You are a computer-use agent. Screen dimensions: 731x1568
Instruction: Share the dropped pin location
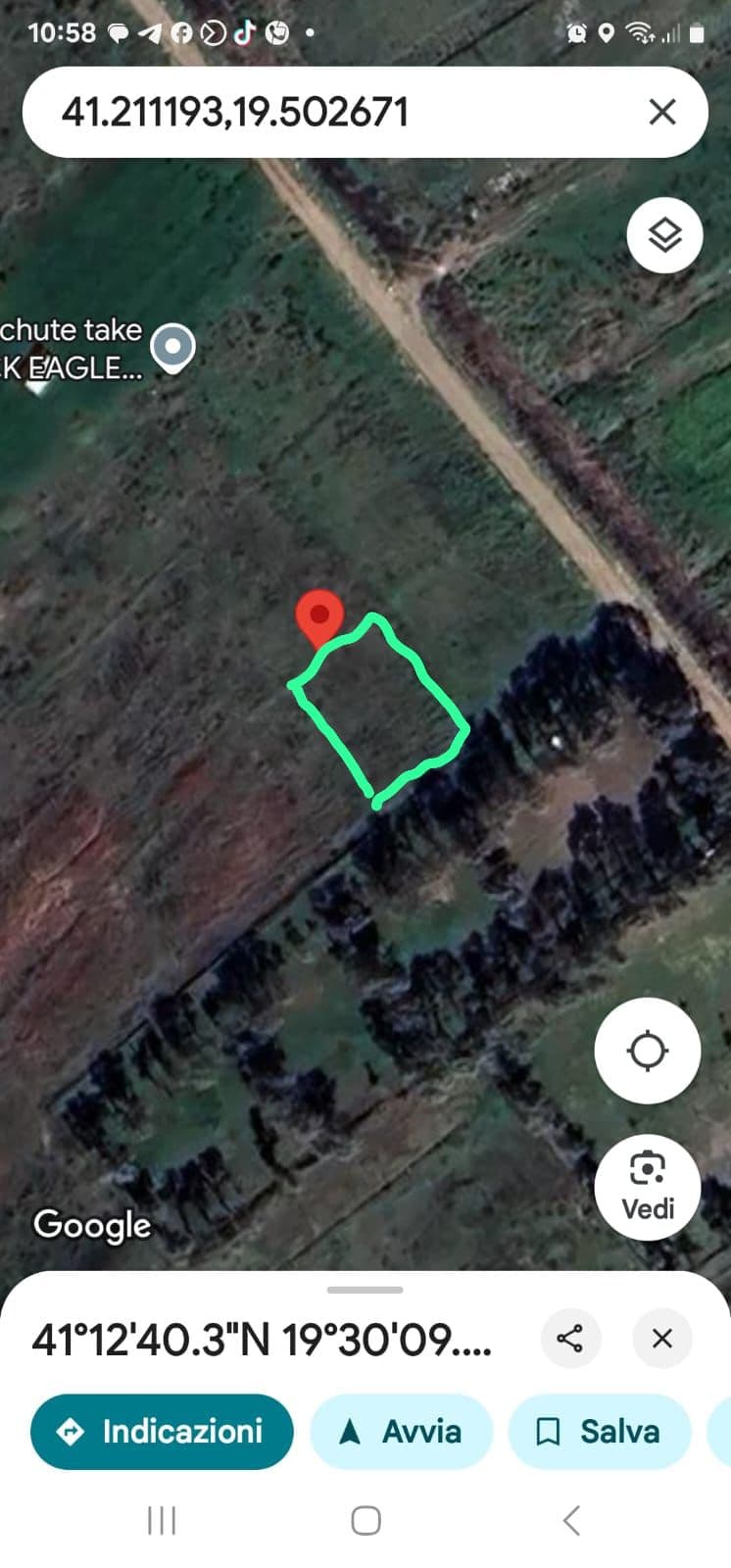[x=570, y=1338]
